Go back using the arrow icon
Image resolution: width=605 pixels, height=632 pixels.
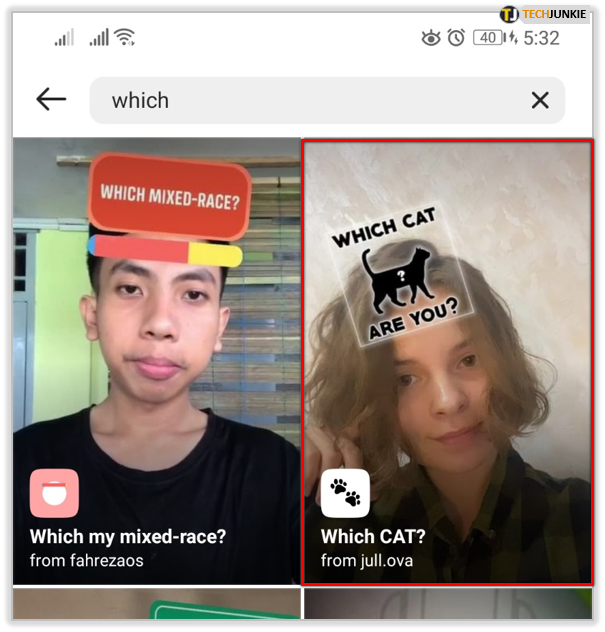[x=51, y=99]
